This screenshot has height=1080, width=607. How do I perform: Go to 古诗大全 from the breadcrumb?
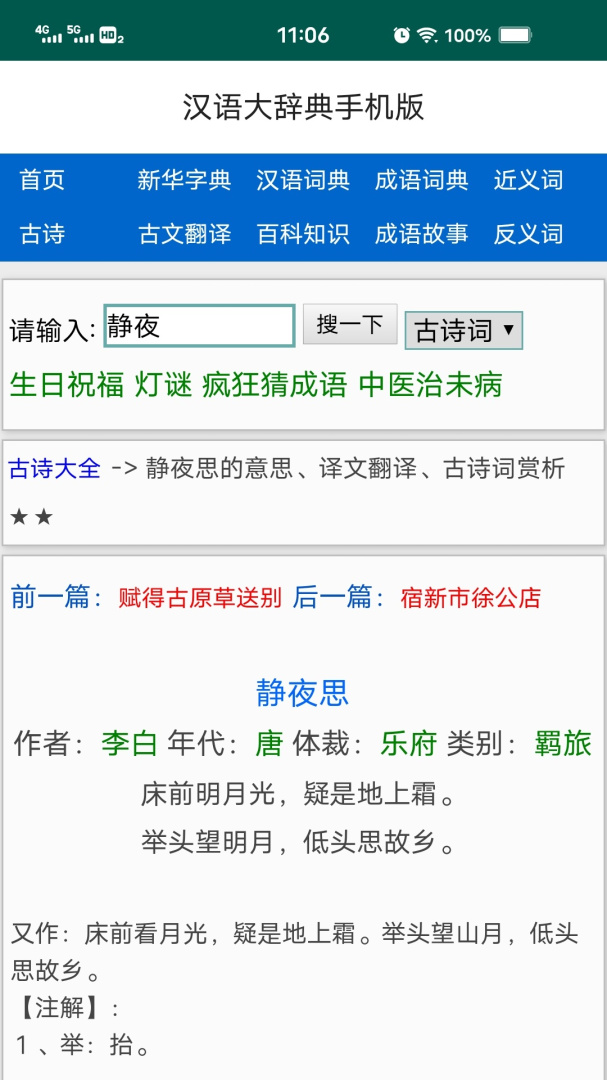tap(55, 468)
